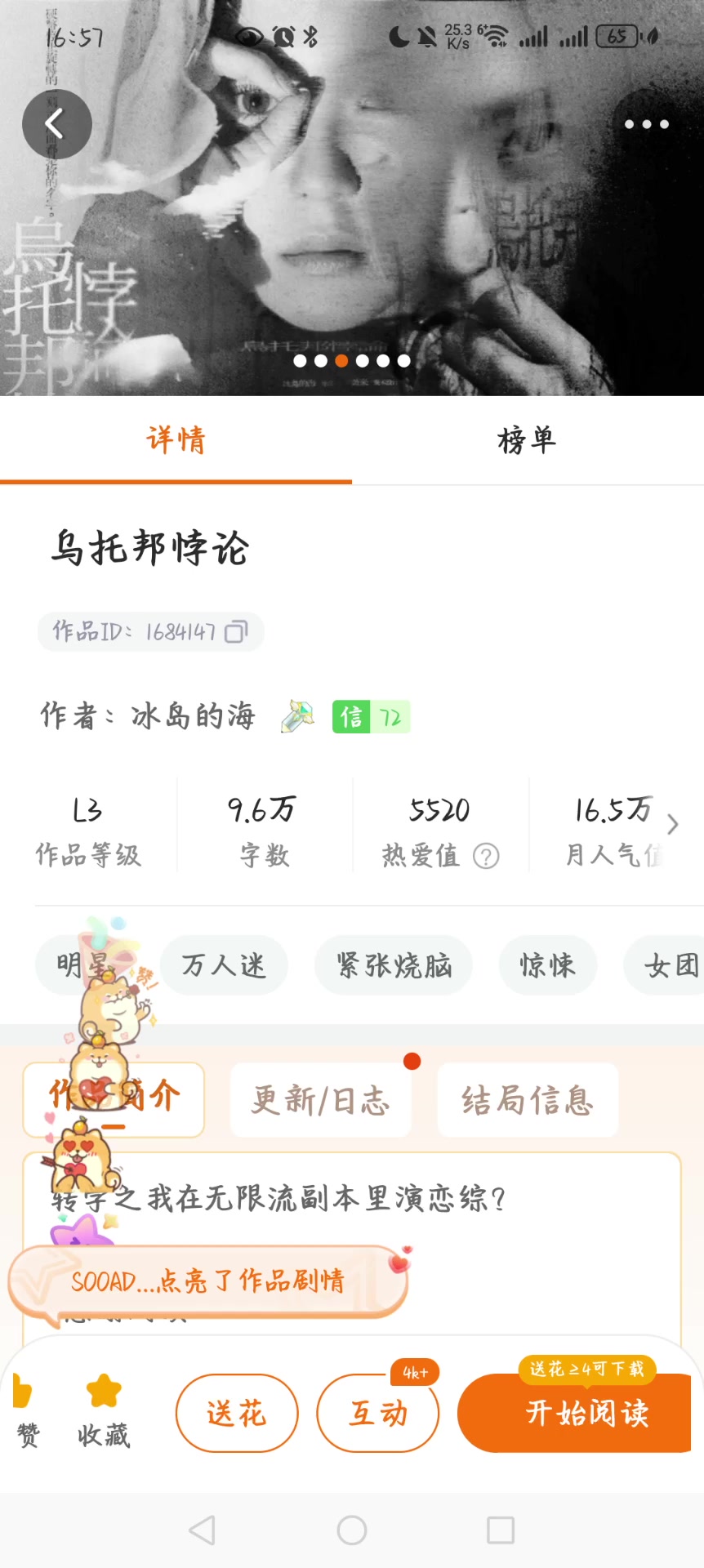
Task: Like the work with 赞 icon
Action: pos(25,1410)
